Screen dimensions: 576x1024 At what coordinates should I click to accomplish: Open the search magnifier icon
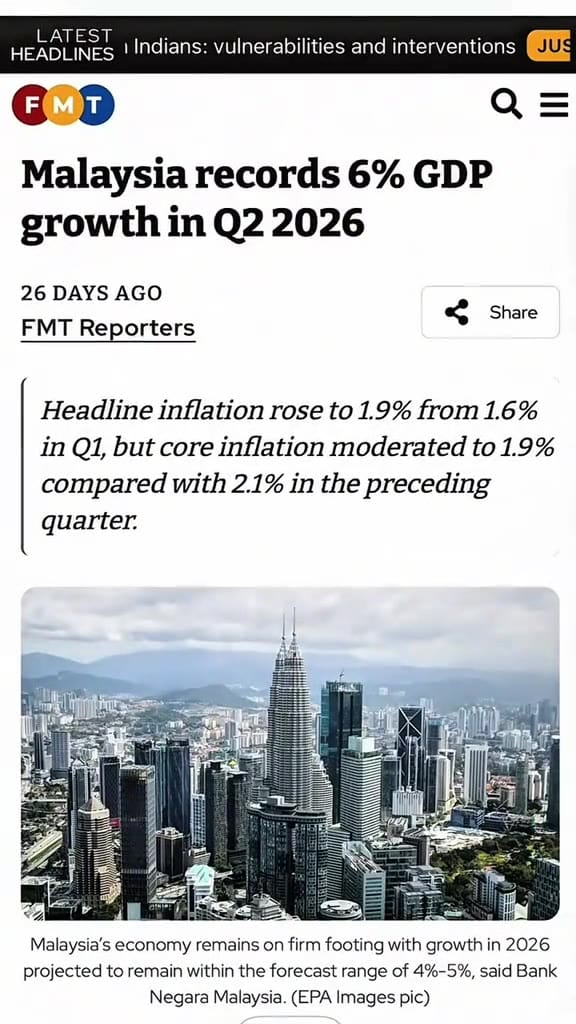click(506, 104)
